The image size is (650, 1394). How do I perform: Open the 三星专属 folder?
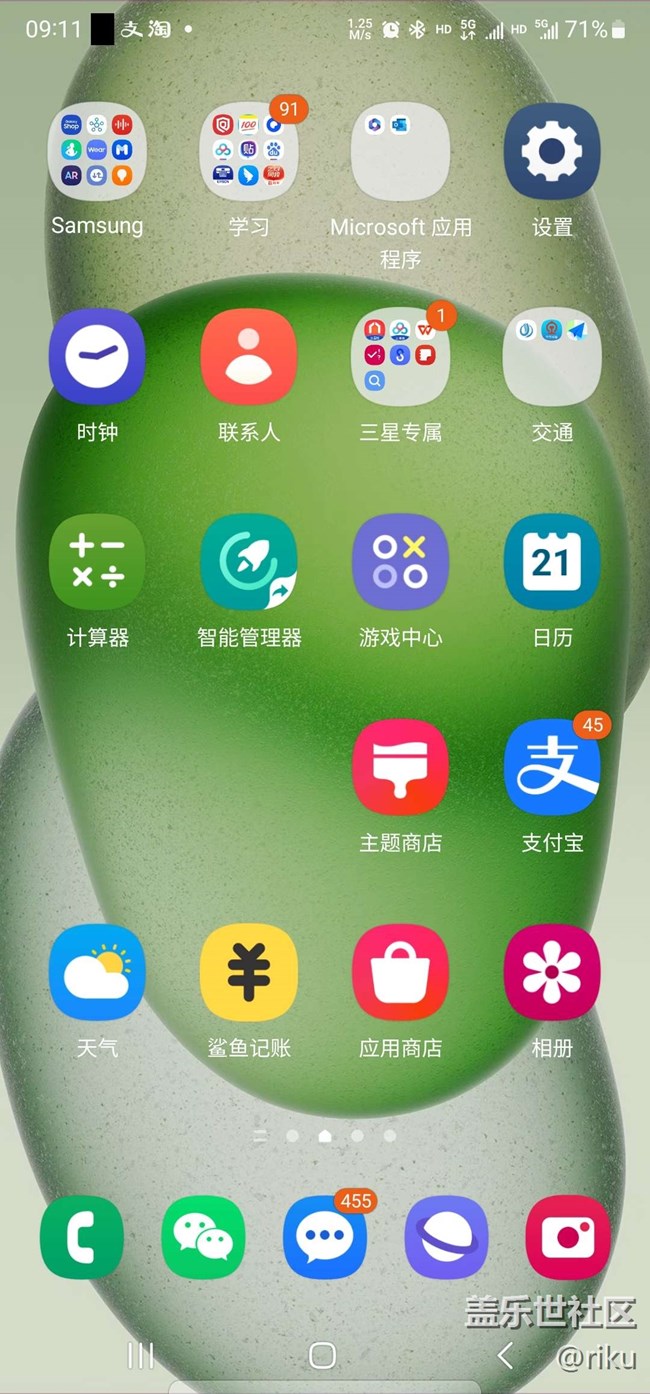(x=401, y=357)
